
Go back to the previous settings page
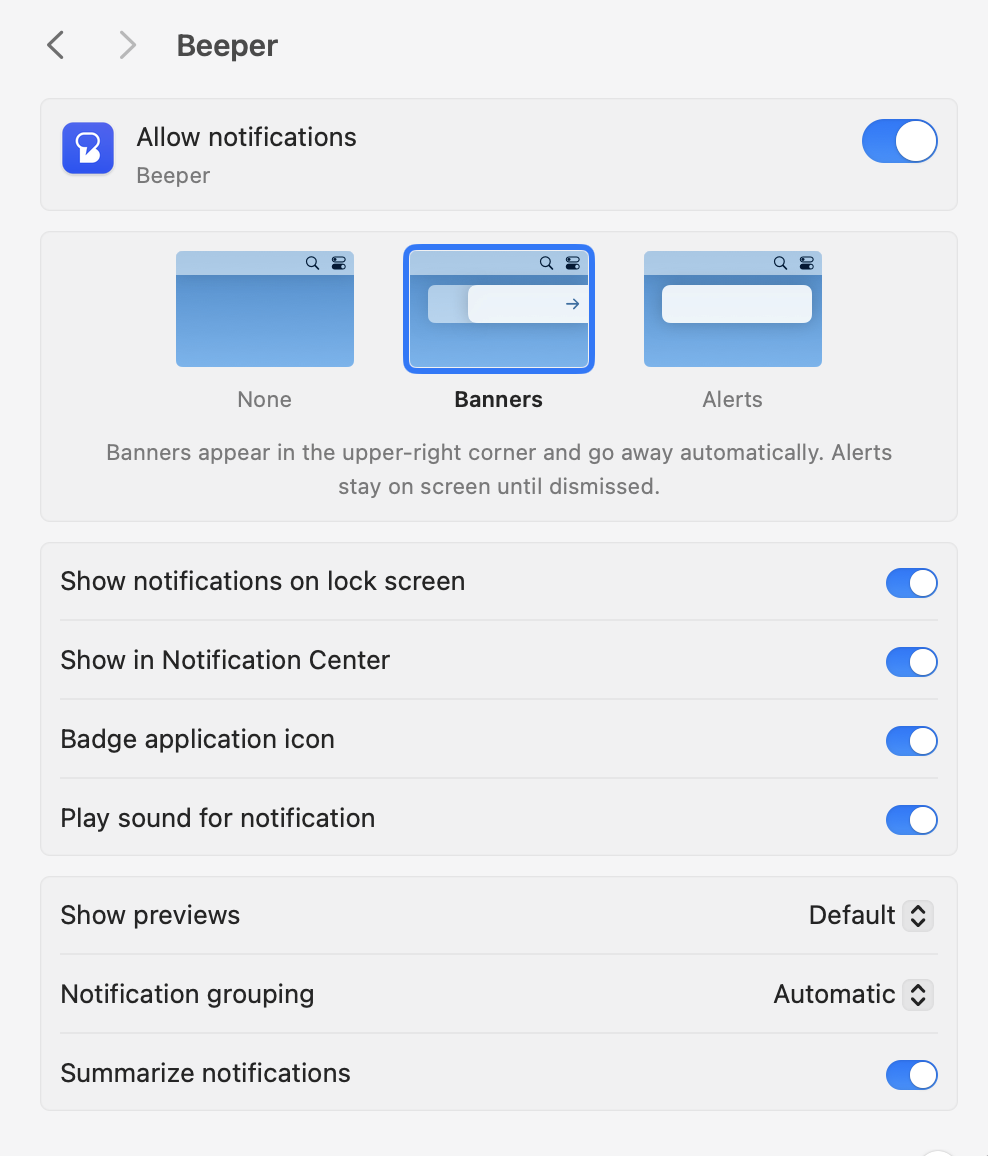coord(56,45)
